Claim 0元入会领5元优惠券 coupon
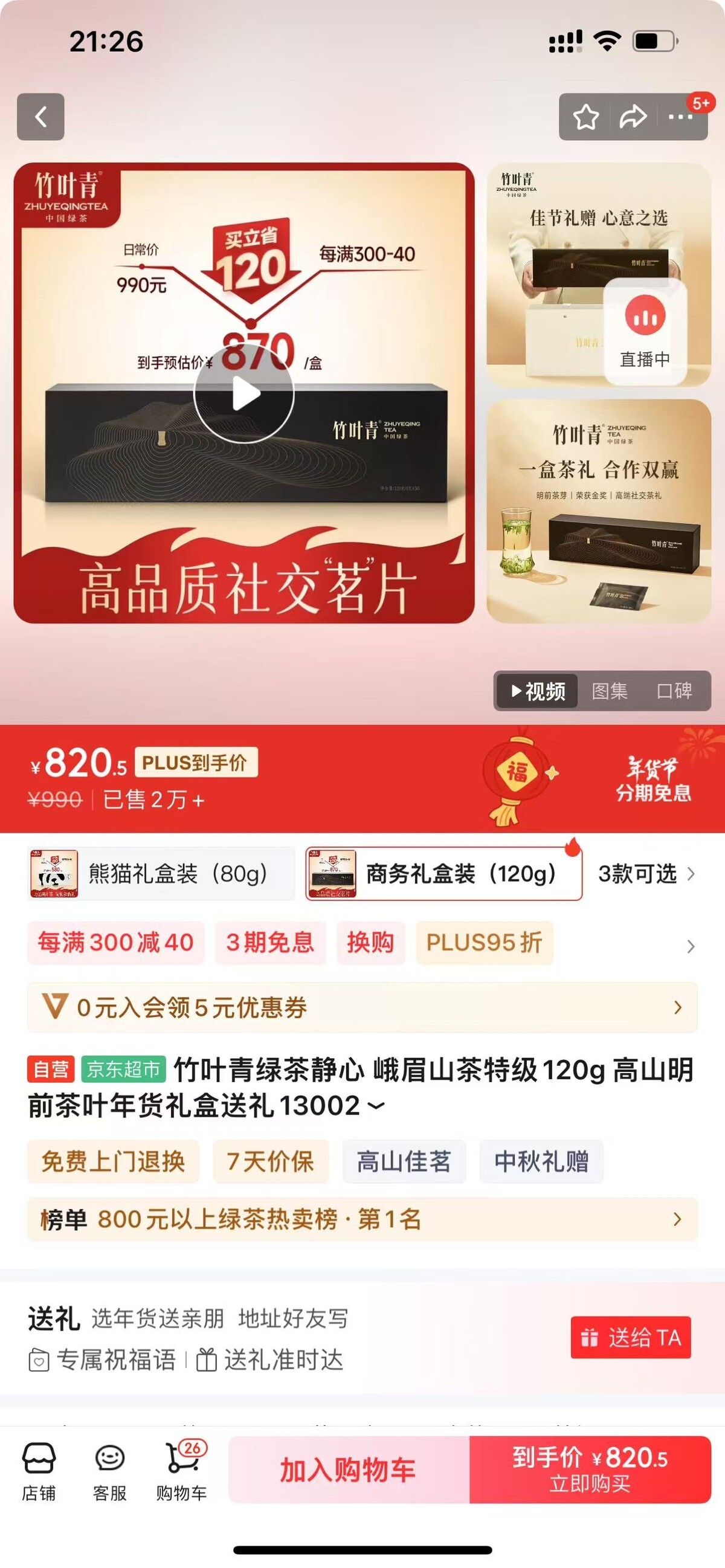Image resolution: width=725 pixels, height=1568 pixels. click(x=362, y=1007)
